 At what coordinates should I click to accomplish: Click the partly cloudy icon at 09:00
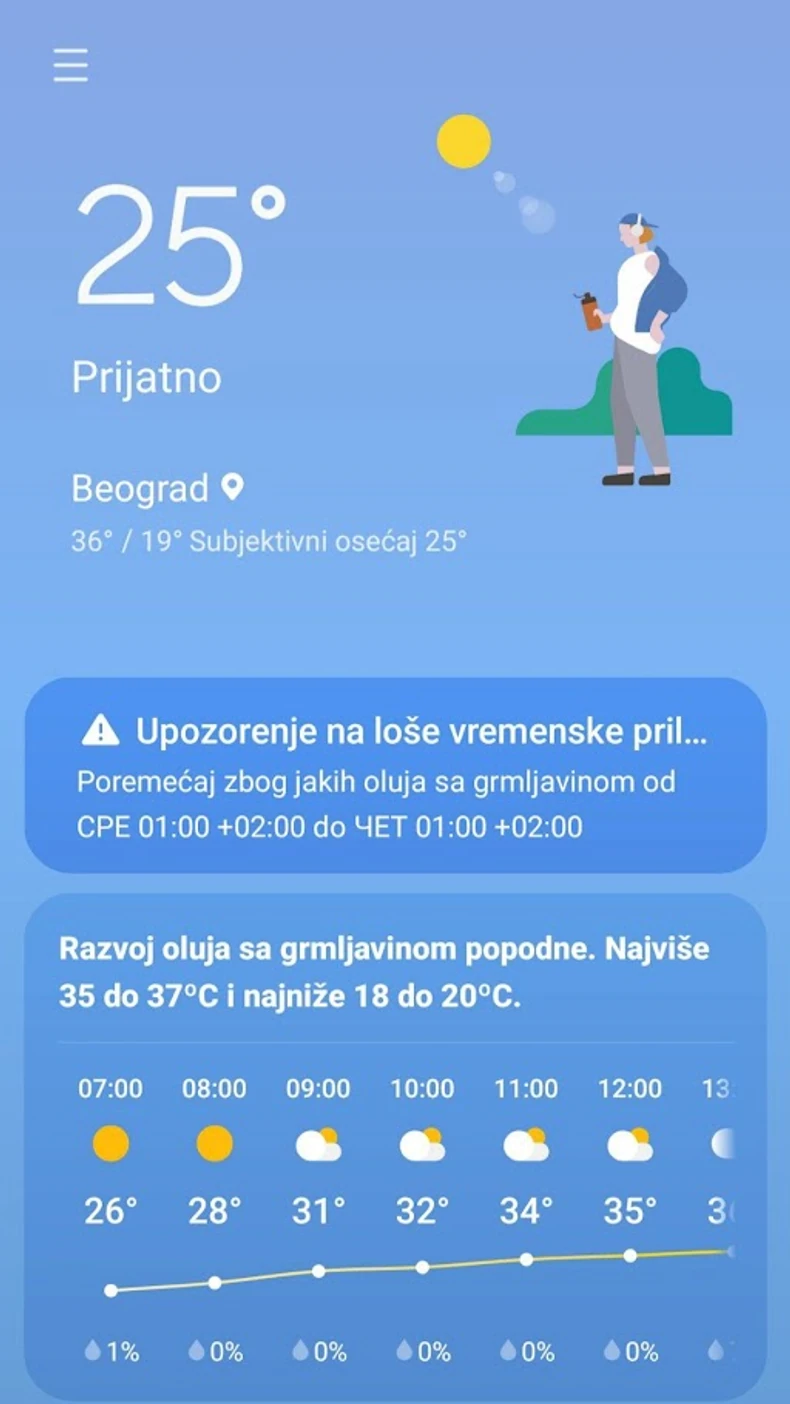(x=318, y=1143)
